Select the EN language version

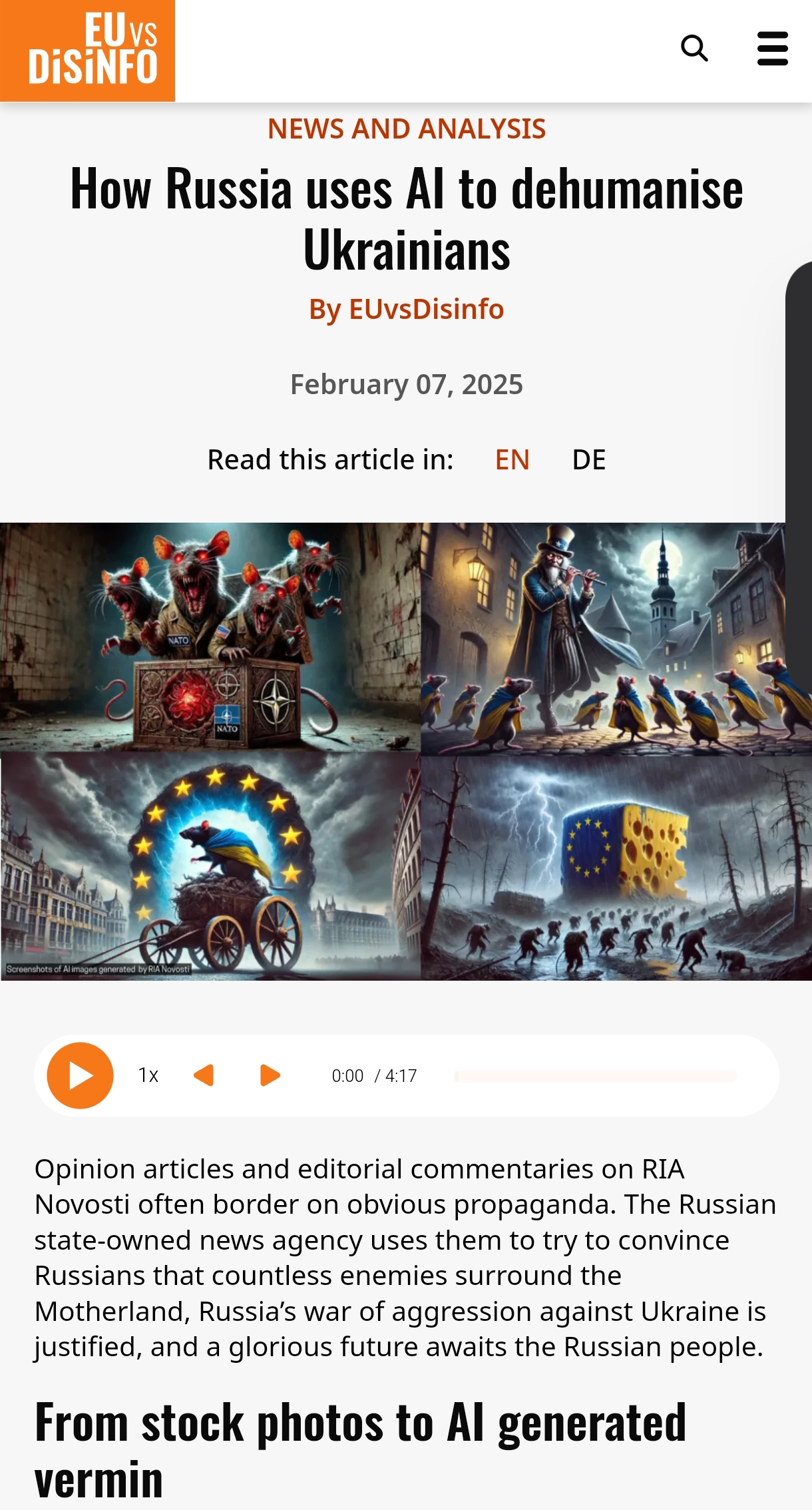[512, 460]
